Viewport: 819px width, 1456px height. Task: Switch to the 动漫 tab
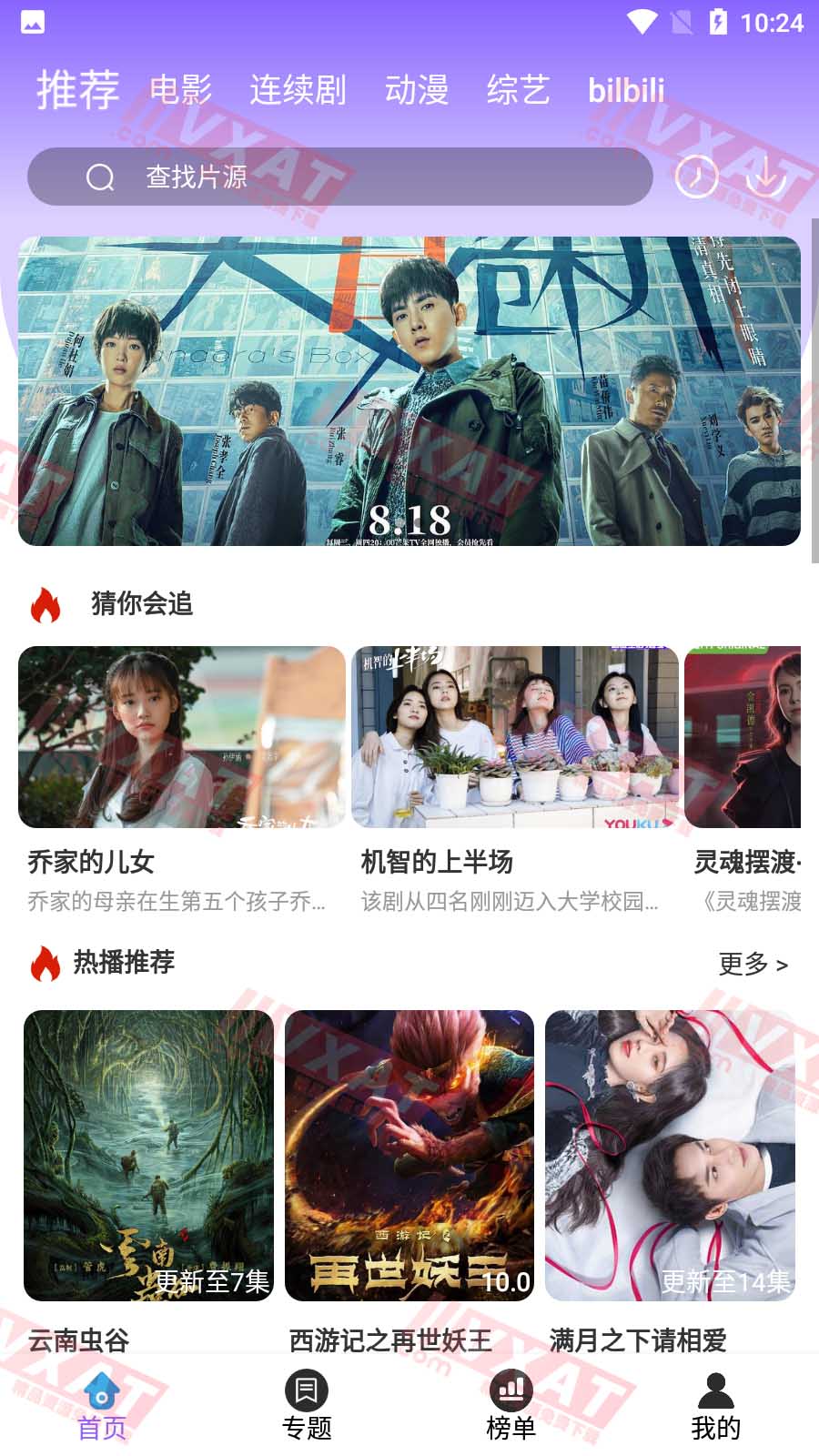click(x=417, y=90)
